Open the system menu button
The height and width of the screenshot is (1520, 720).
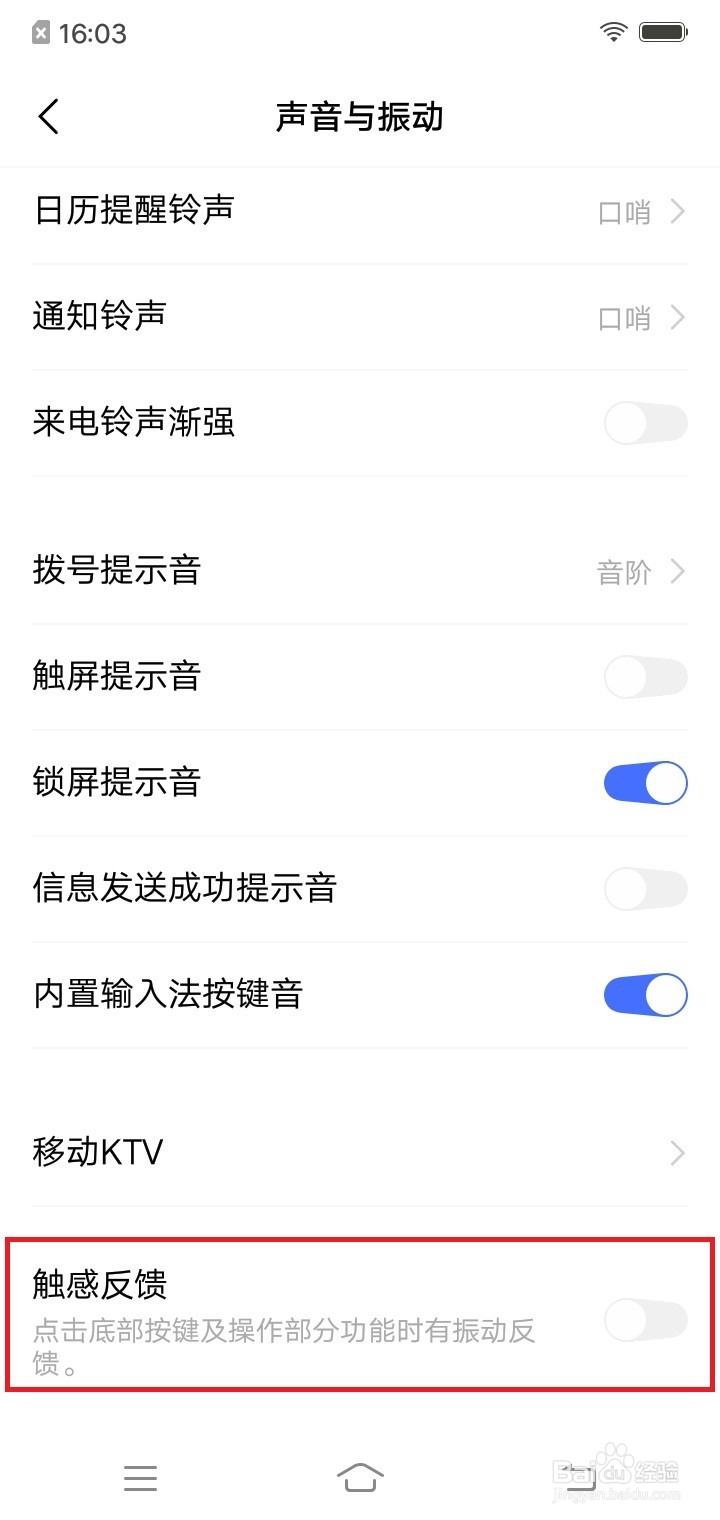[141, 1477]
